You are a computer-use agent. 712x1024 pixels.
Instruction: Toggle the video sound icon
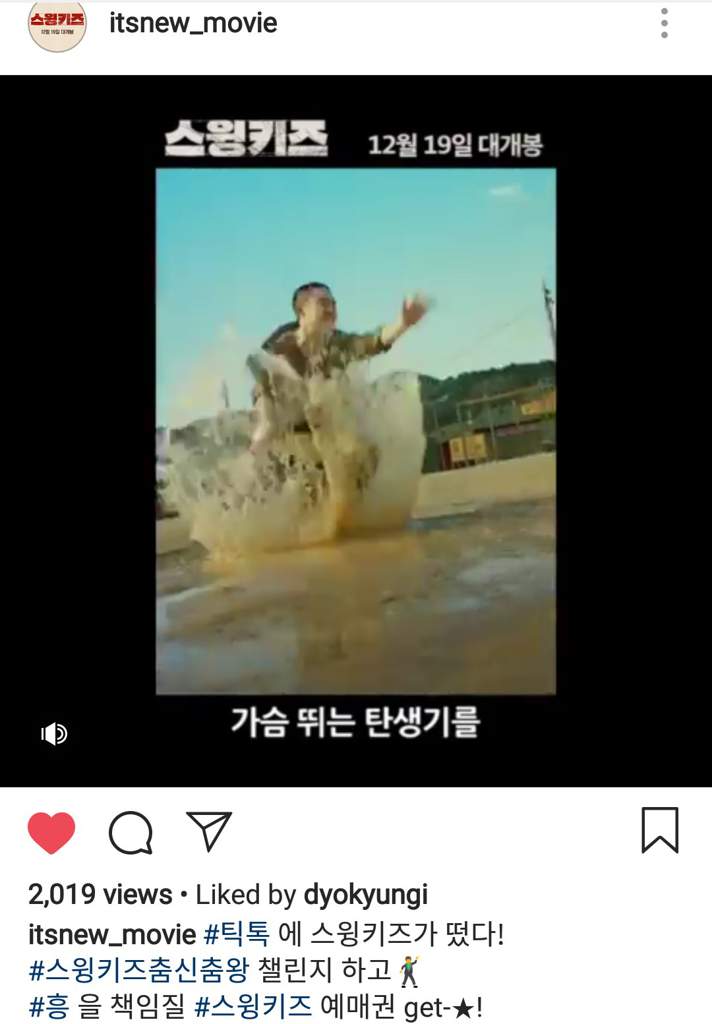tap(54, 734)
